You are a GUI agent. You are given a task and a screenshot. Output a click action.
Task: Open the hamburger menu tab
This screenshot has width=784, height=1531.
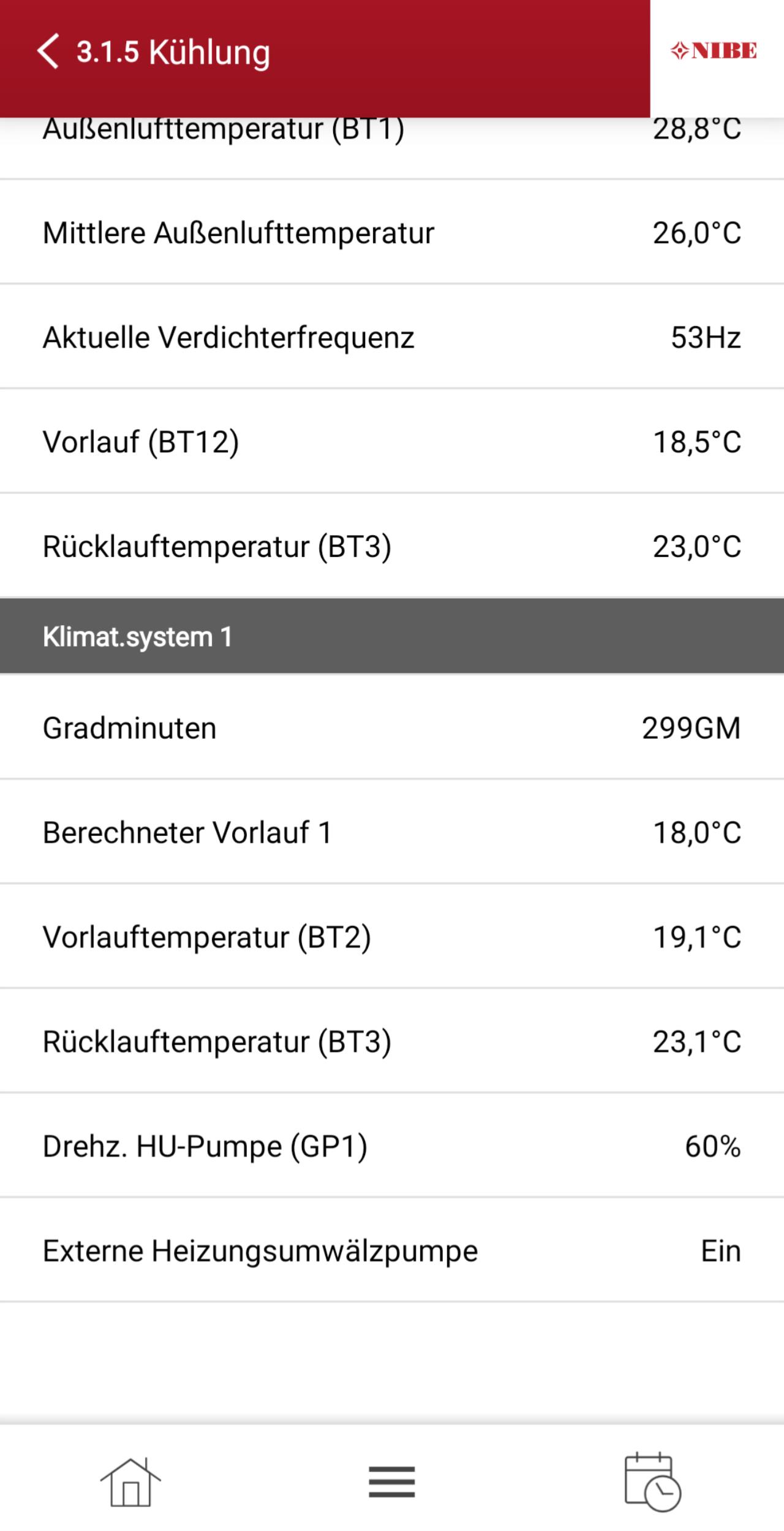coord(392,1482)
